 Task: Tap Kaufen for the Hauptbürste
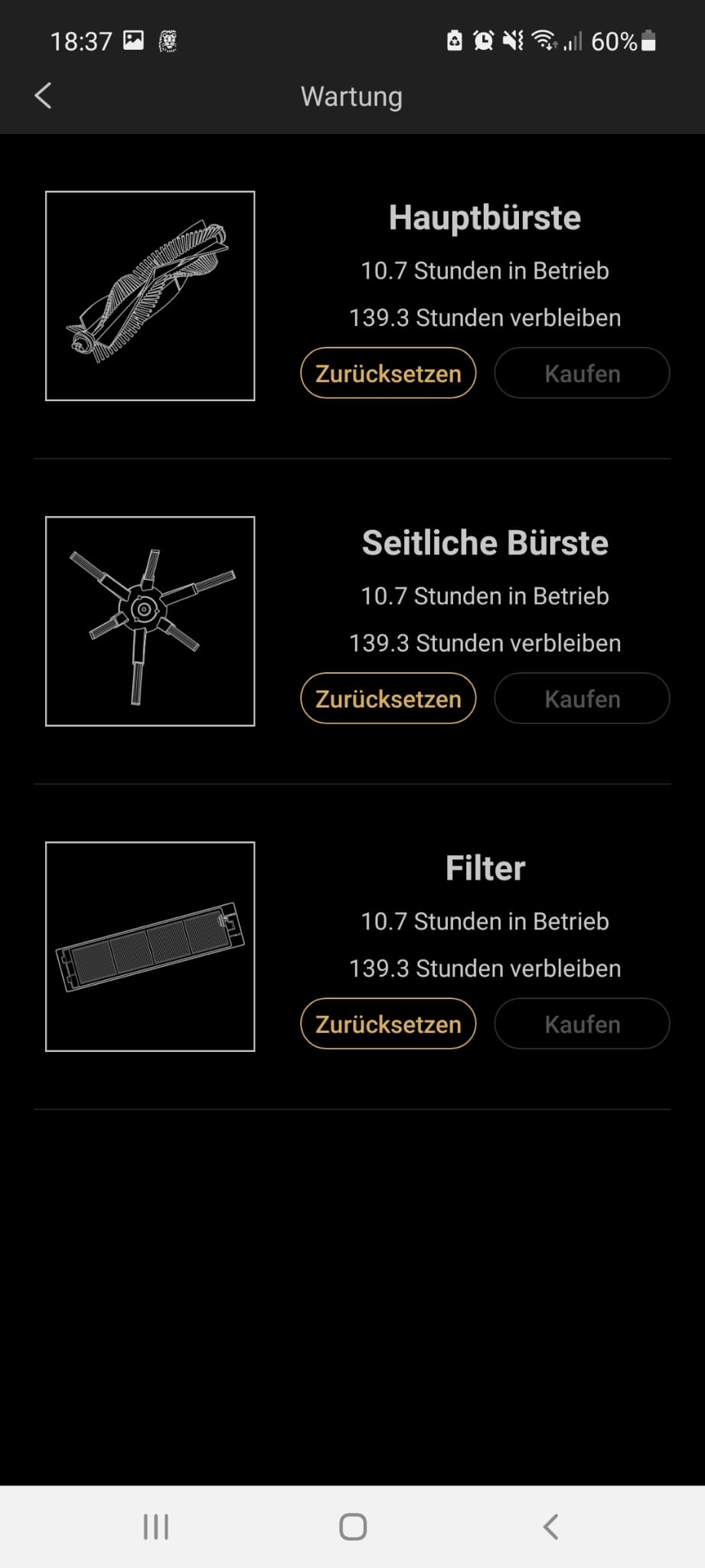(582, 373)
